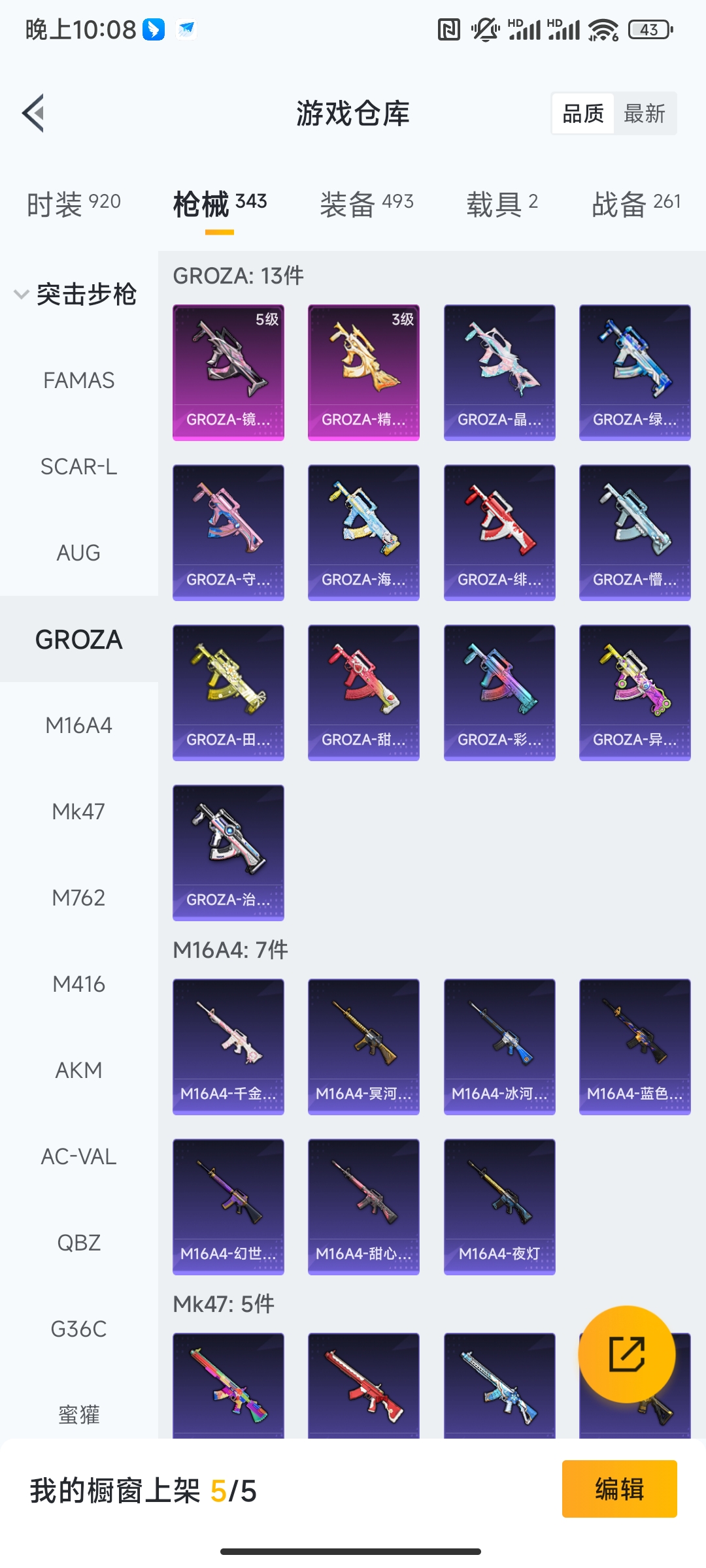Select FAMAS in the weapon list
706x1568 pixels.
[x=78, y=380]
